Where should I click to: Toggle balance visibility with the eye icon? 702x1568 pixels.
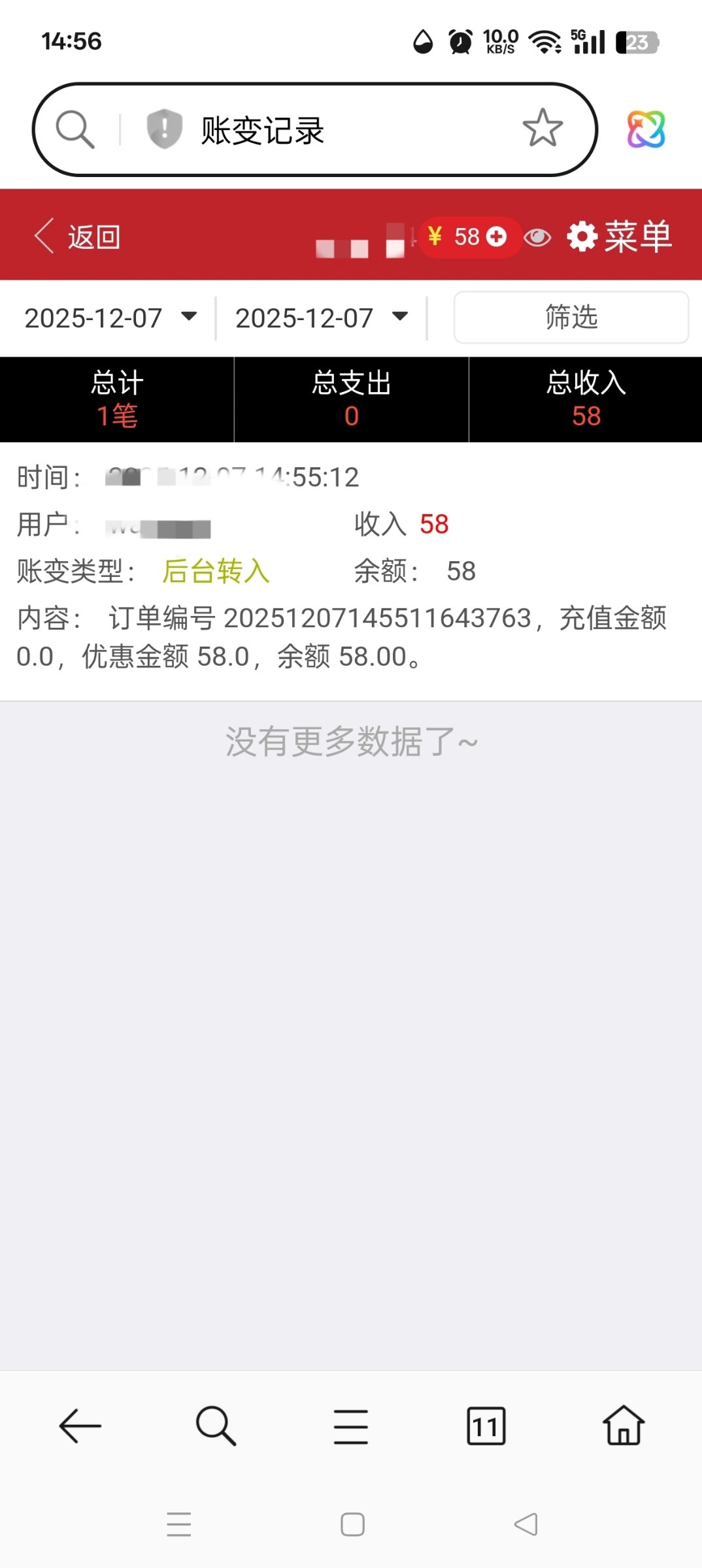tap(539, 237)
